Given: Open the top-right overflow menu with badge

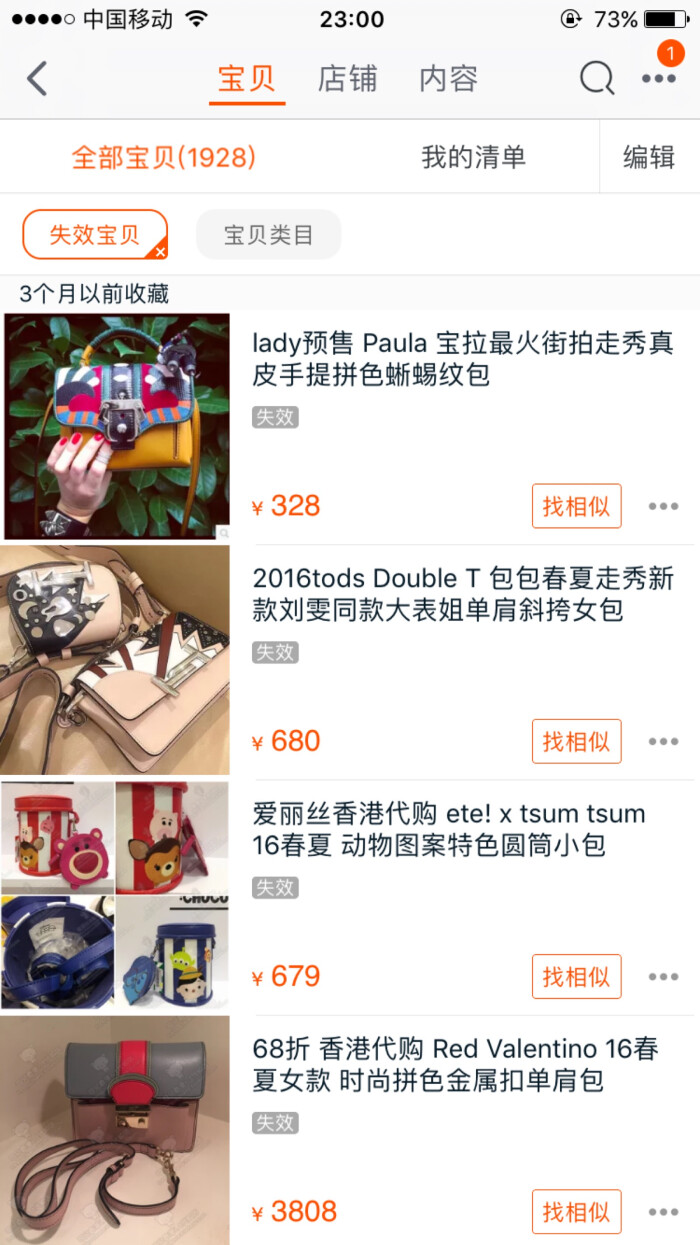Looking at the screenshot, I should [x=659, y=78].
